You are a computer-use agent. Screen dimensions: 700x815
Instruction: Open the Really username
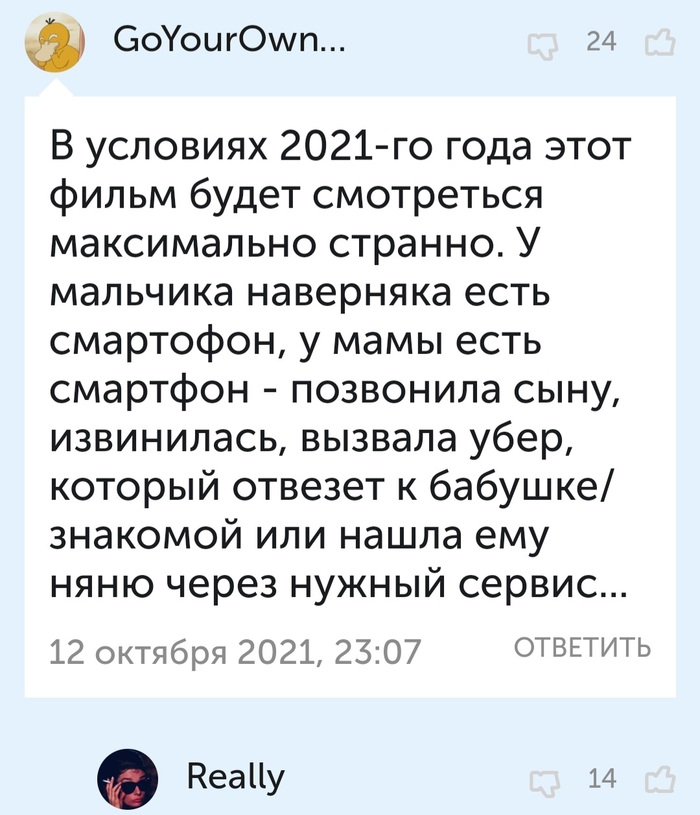click(235, 777)
